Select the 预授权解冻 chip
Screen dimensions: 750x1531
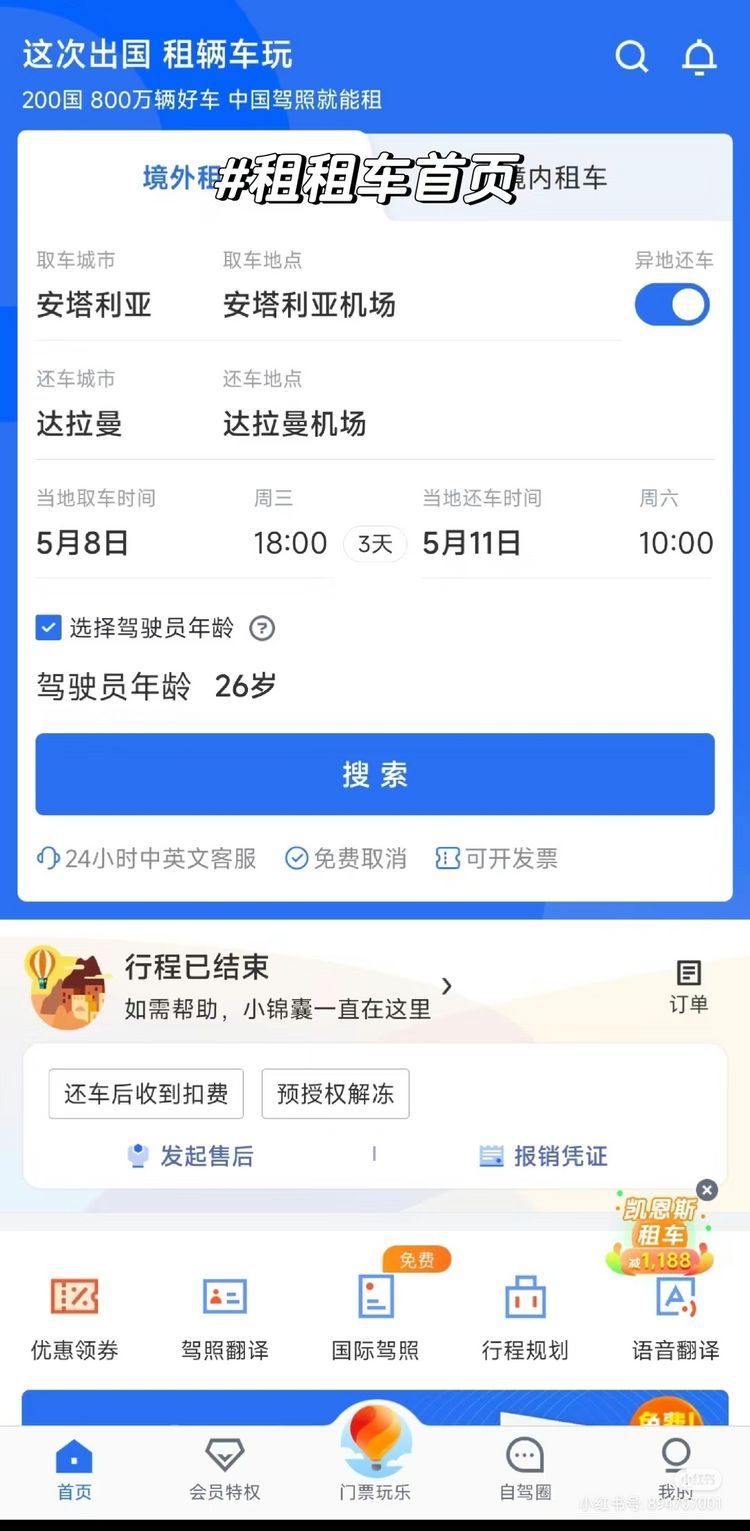[x=335, y=1094]
